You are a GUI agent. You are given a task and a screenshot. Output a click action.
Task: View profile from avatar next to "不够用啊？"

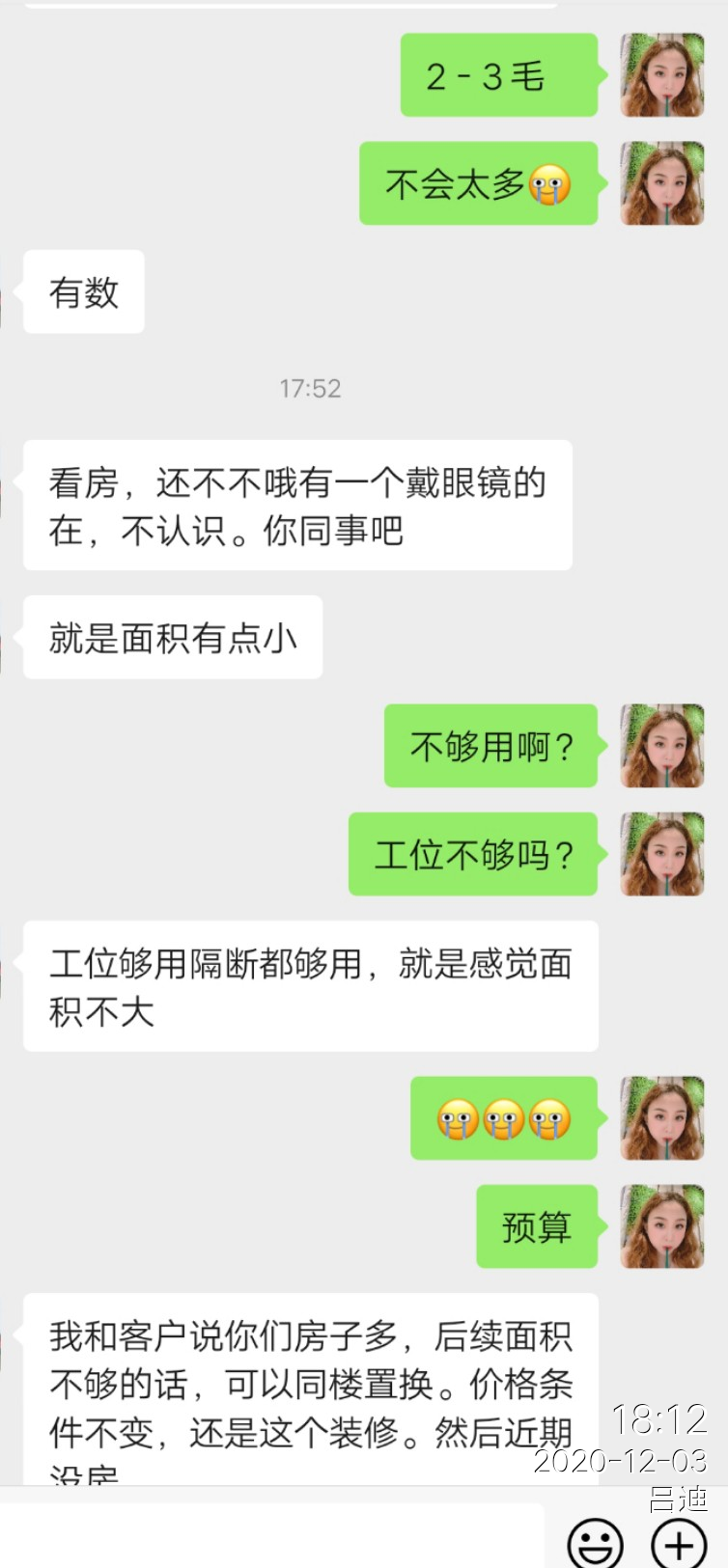661,746
